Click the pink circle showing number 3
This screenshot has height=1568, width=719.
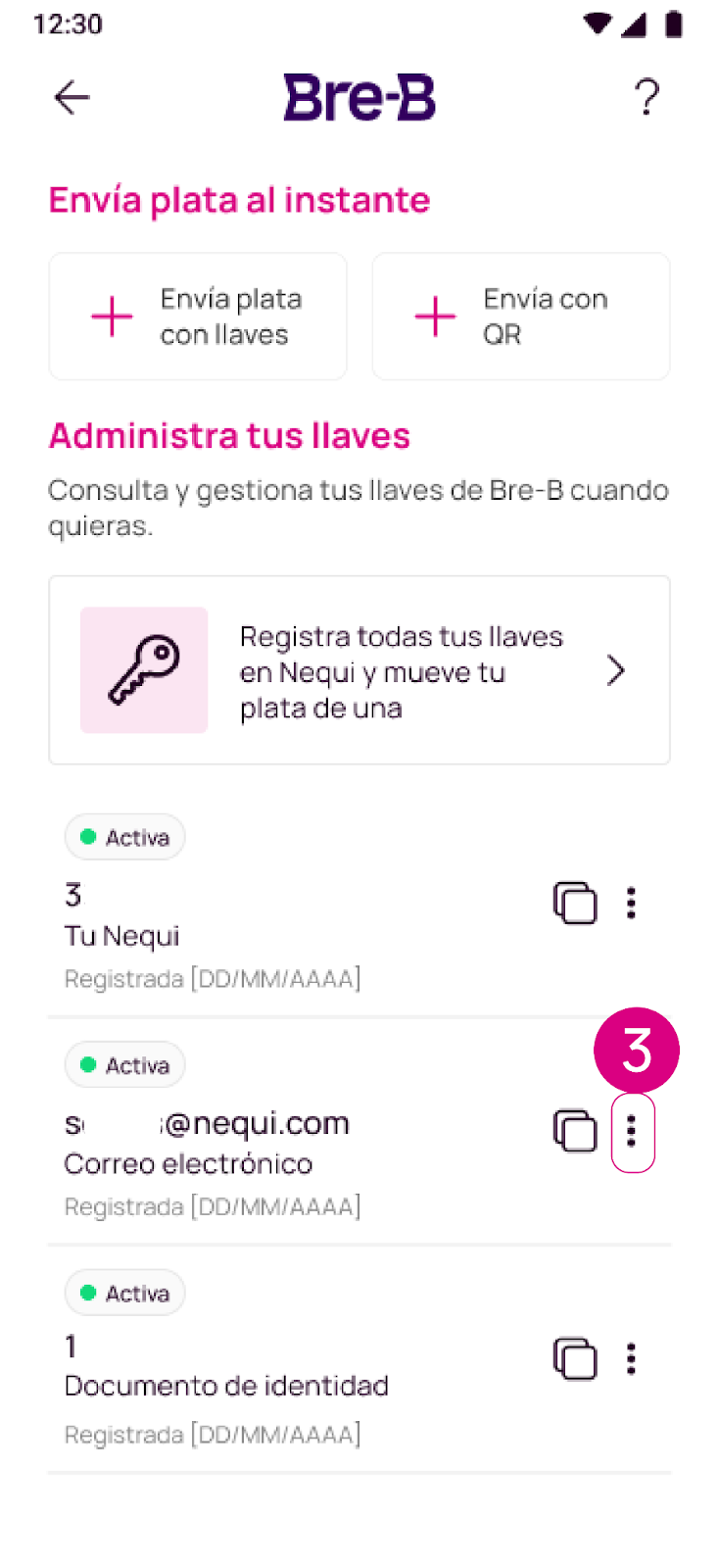637,1050
